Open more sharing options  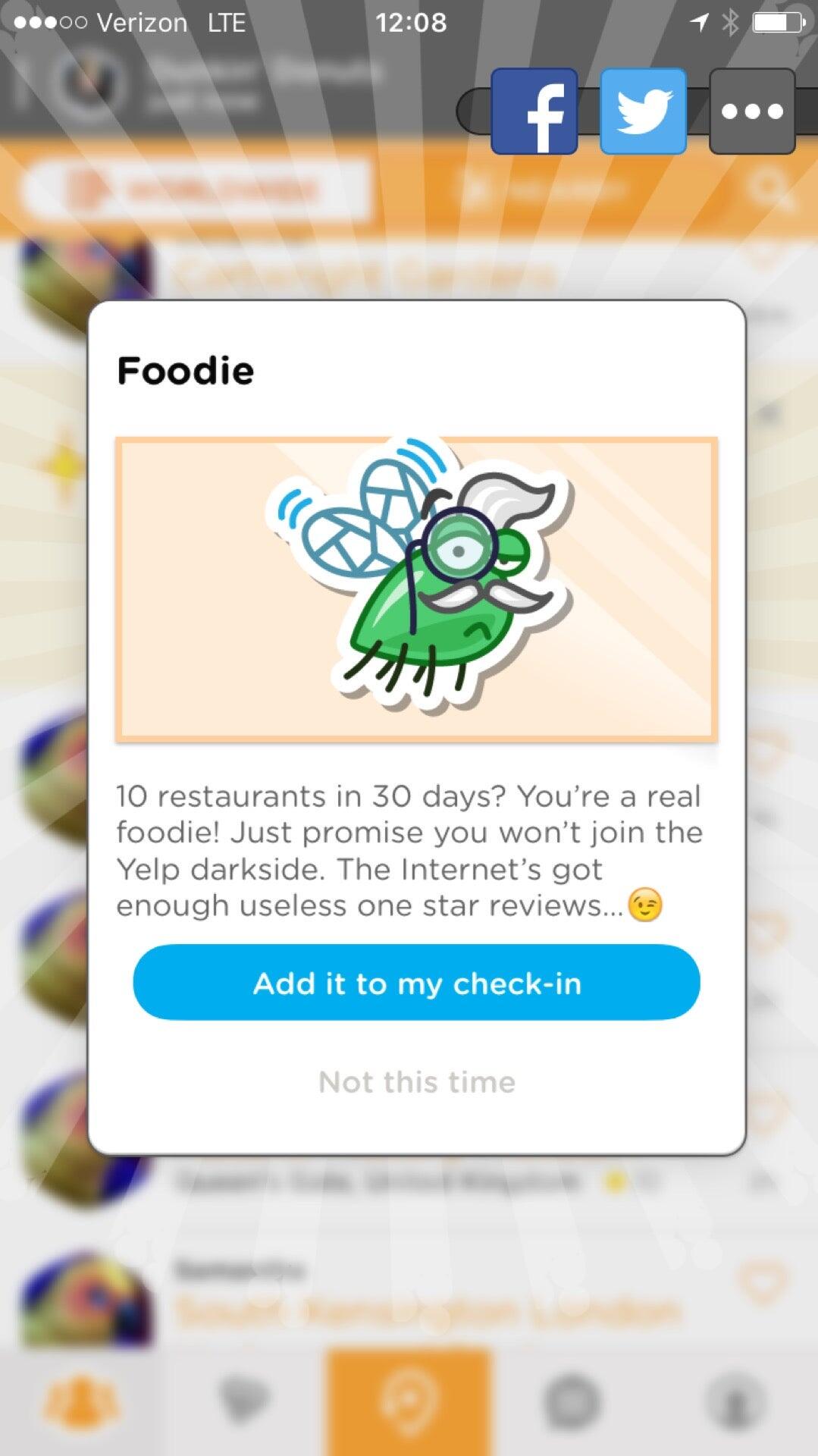click(x=752, y=111)
